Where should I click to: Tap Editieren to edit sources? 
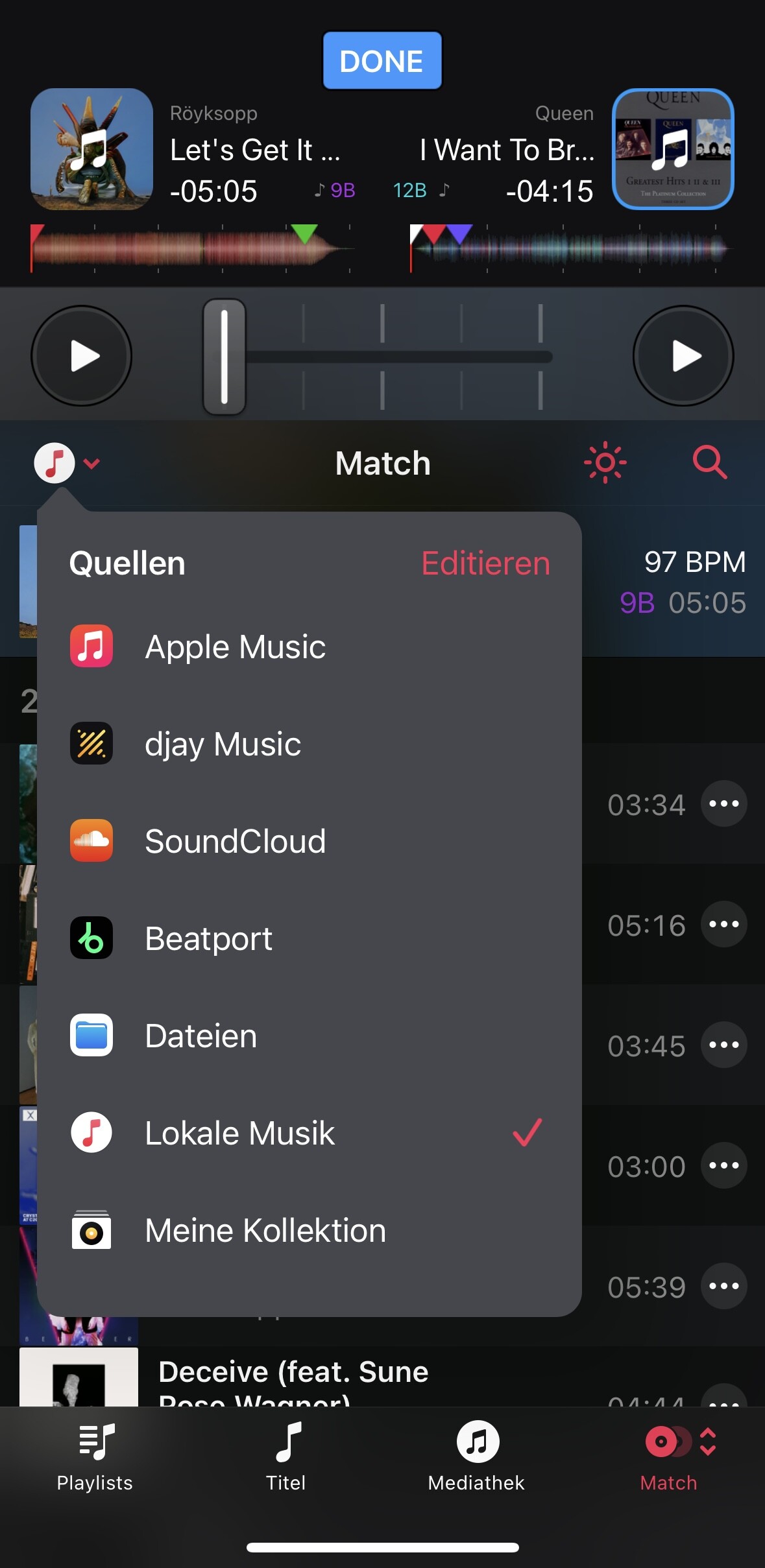pos(485,563)
